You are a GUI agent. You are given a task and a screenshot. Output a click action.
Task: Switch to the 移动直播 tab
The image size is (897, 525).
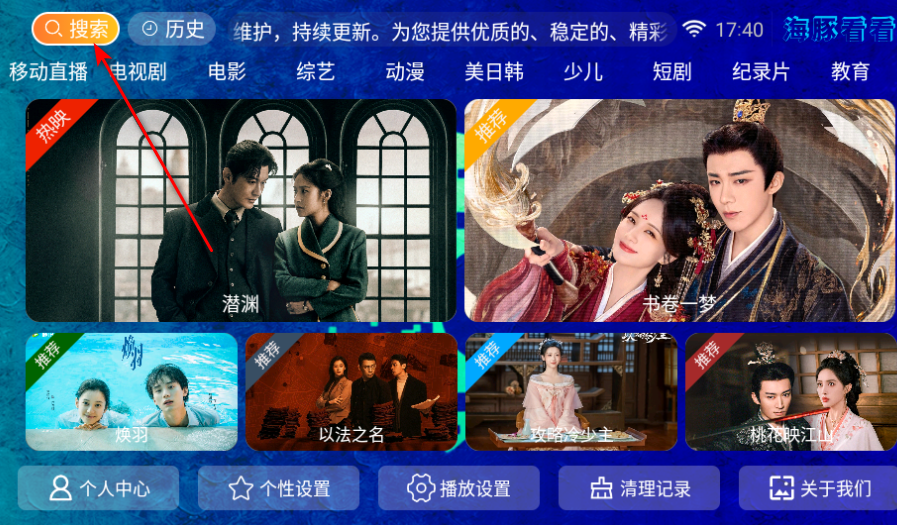pyautogui.click(x=48, y=72)
